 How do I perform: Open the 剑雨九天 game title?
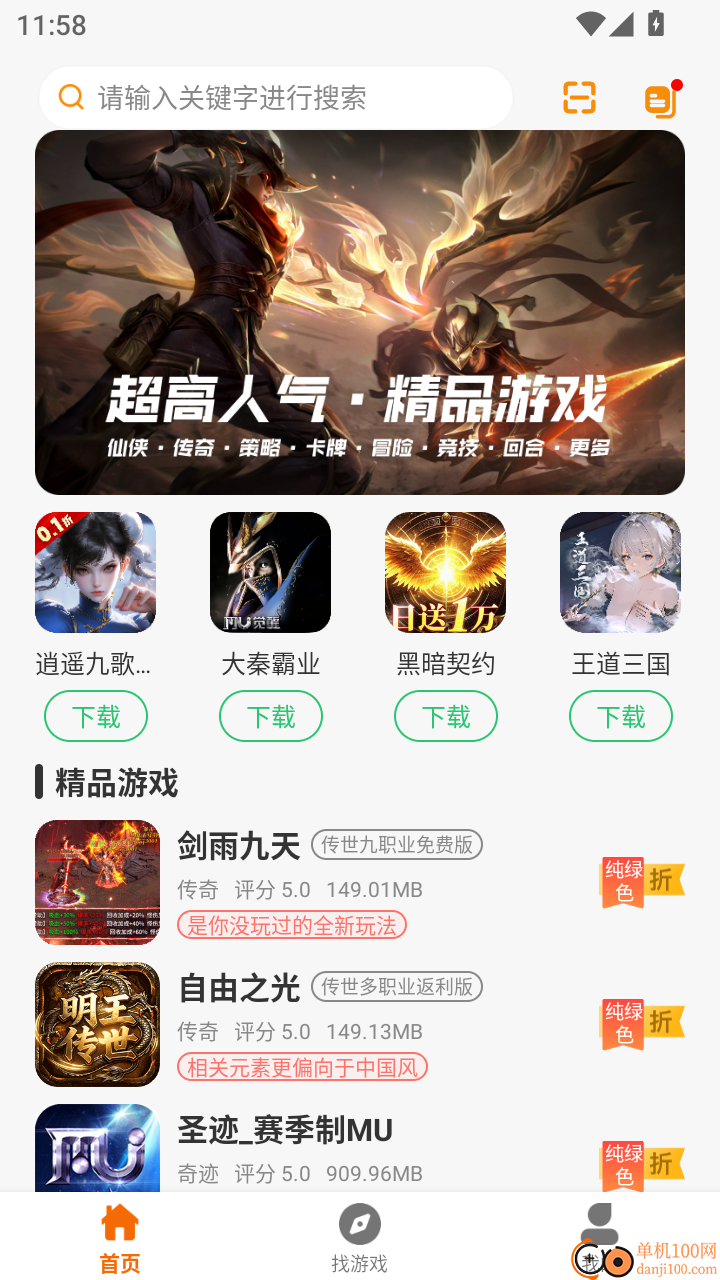click(237, 845)
